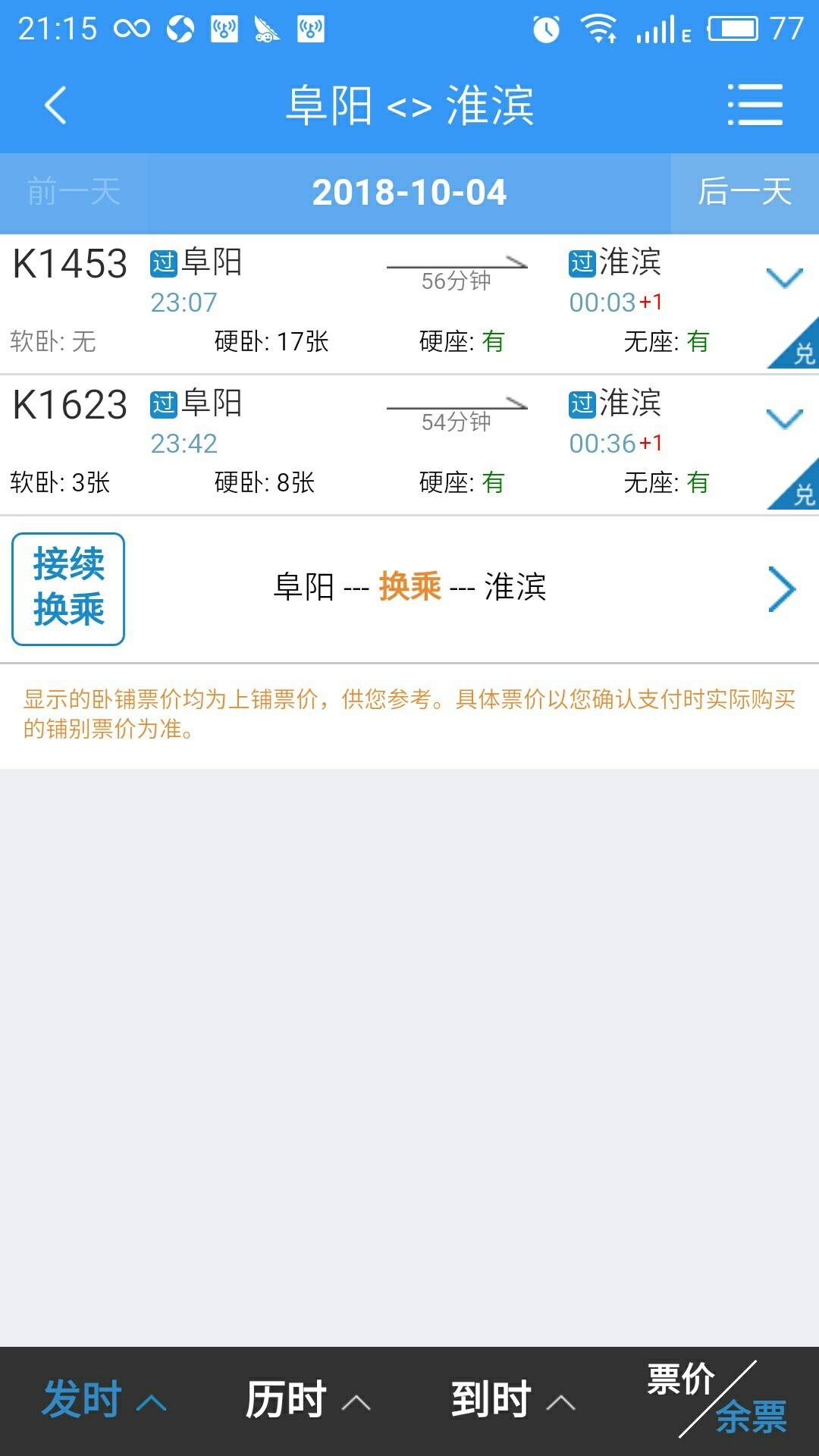Go to the next day (后一天)
819x1456 pixels.
pos(744,193)
